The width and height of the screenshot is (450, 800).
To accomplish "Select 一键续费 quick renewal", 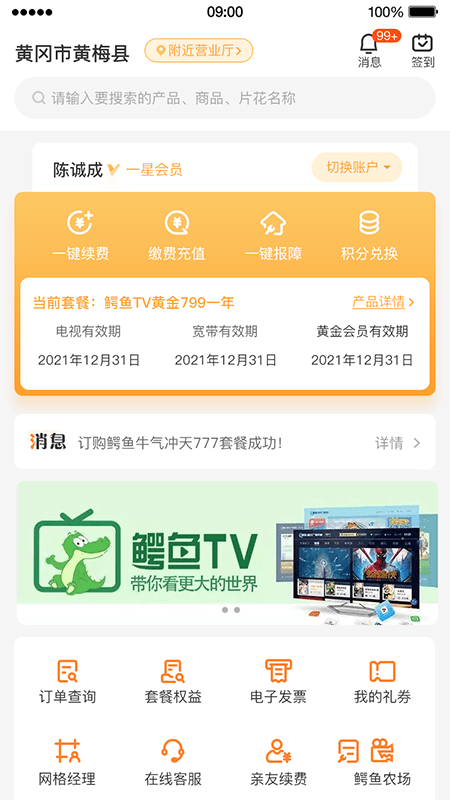I will point(81,235).
